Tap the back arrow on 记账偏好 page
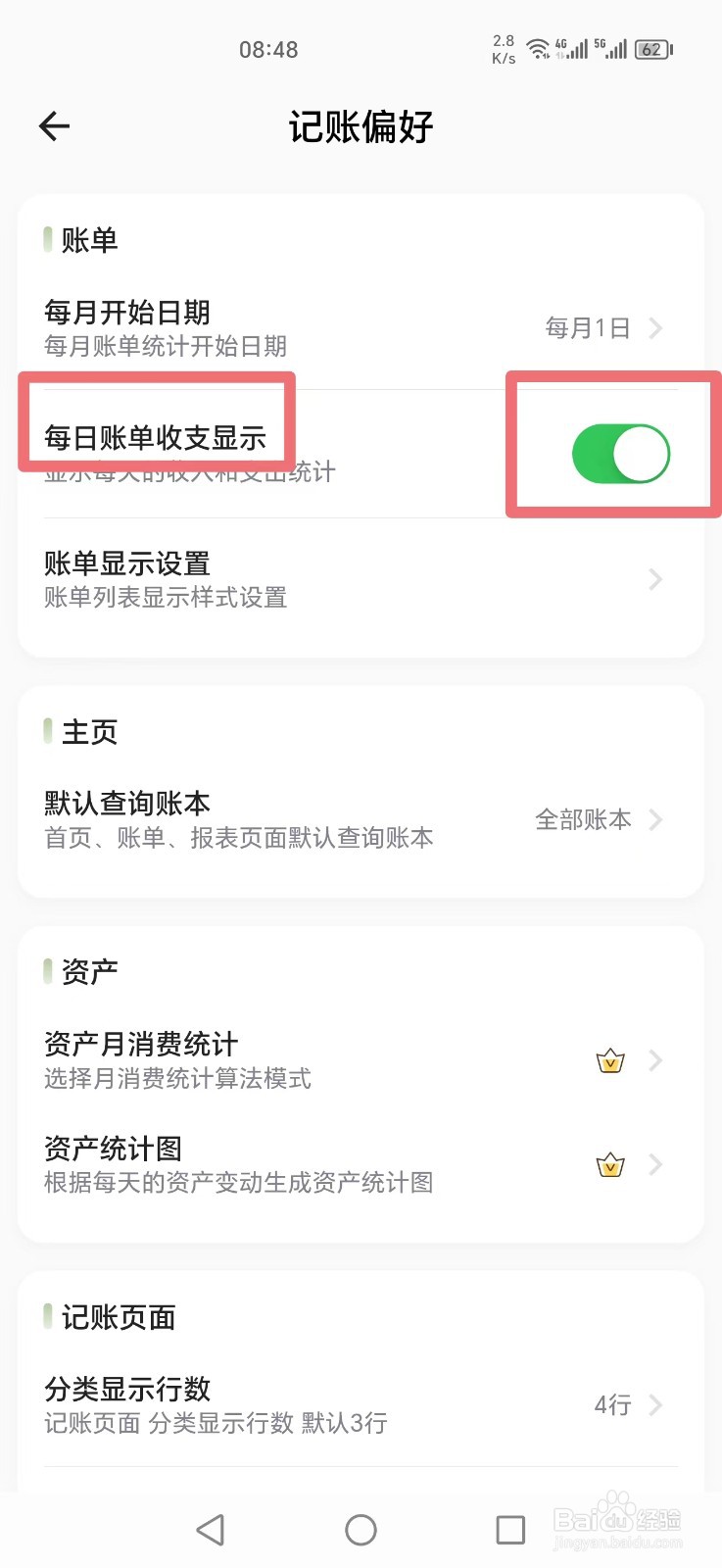This screenshot has height=1568, width=722. [x=54, y=126]
